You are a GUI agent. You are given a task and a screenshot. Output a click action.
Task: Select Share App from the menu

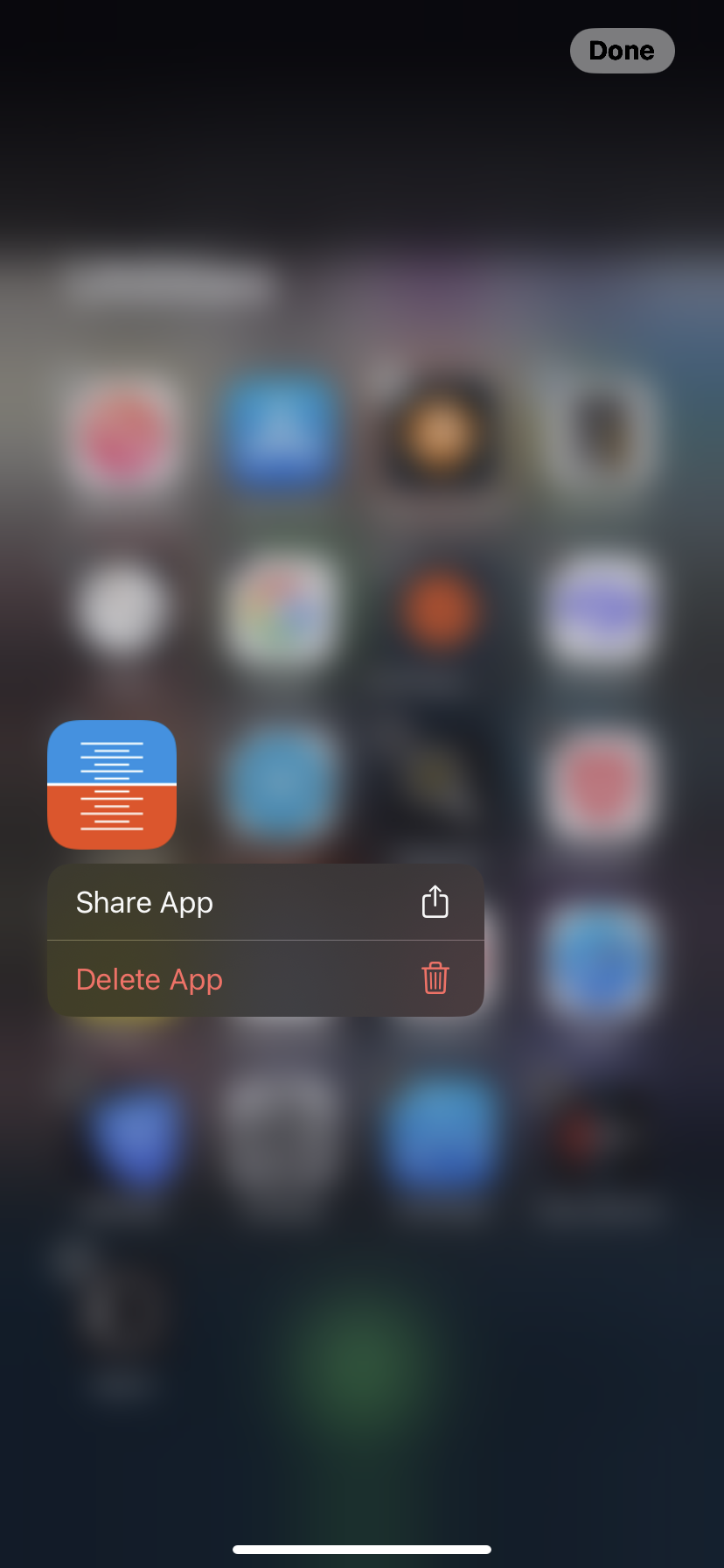pos(265,902)
